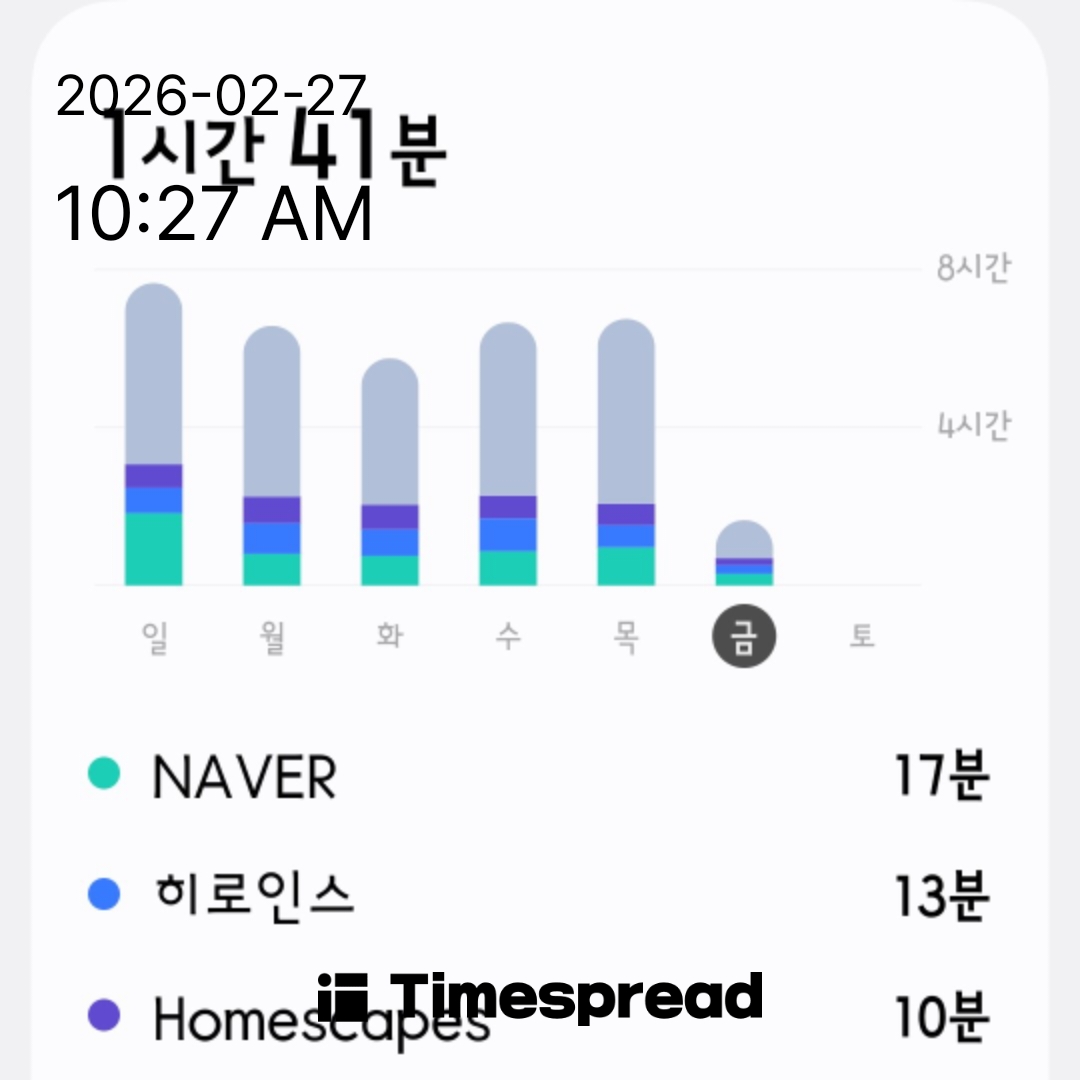
Task: Select the 일 (Sunday) bar in chart
Action: pos(153,435)
